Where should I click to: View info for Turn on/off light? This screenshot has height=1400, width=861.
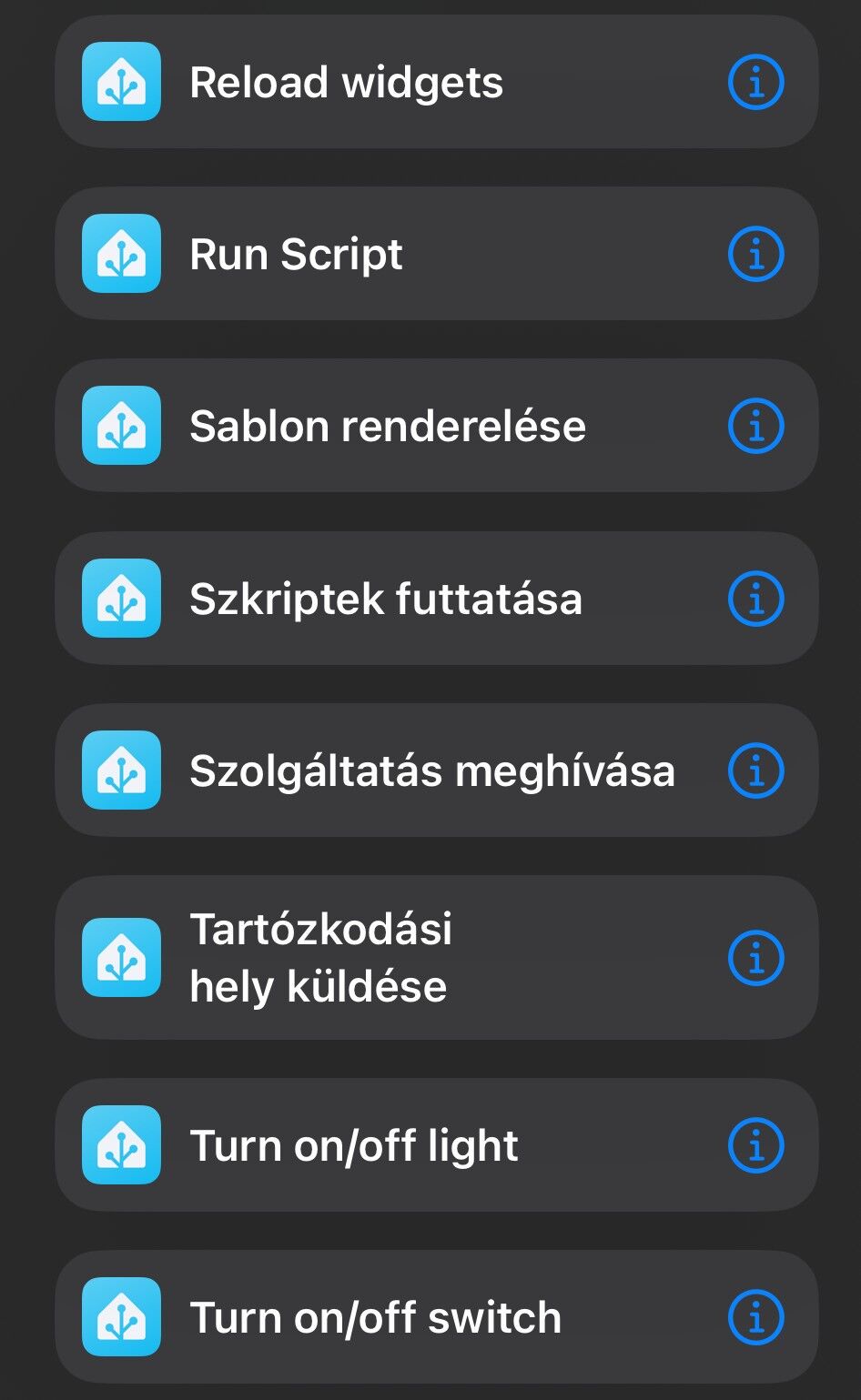(x=755, y=1145)
